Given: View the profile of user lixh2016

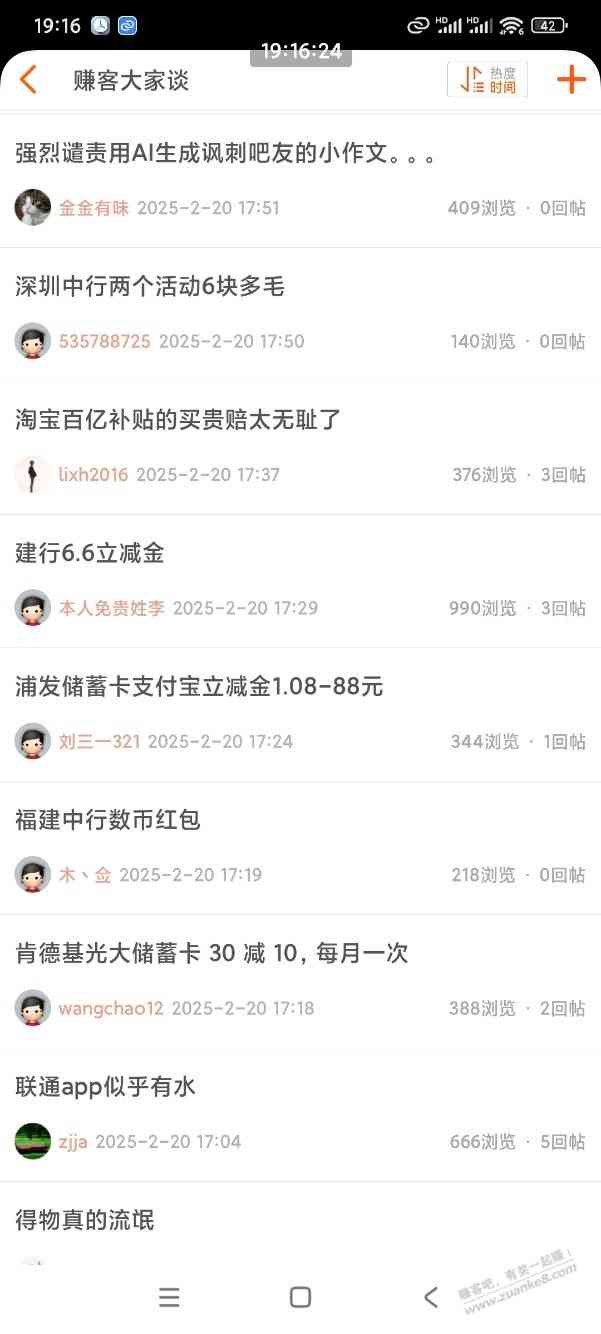Looking at the screenshot, I should pos(94,474).
